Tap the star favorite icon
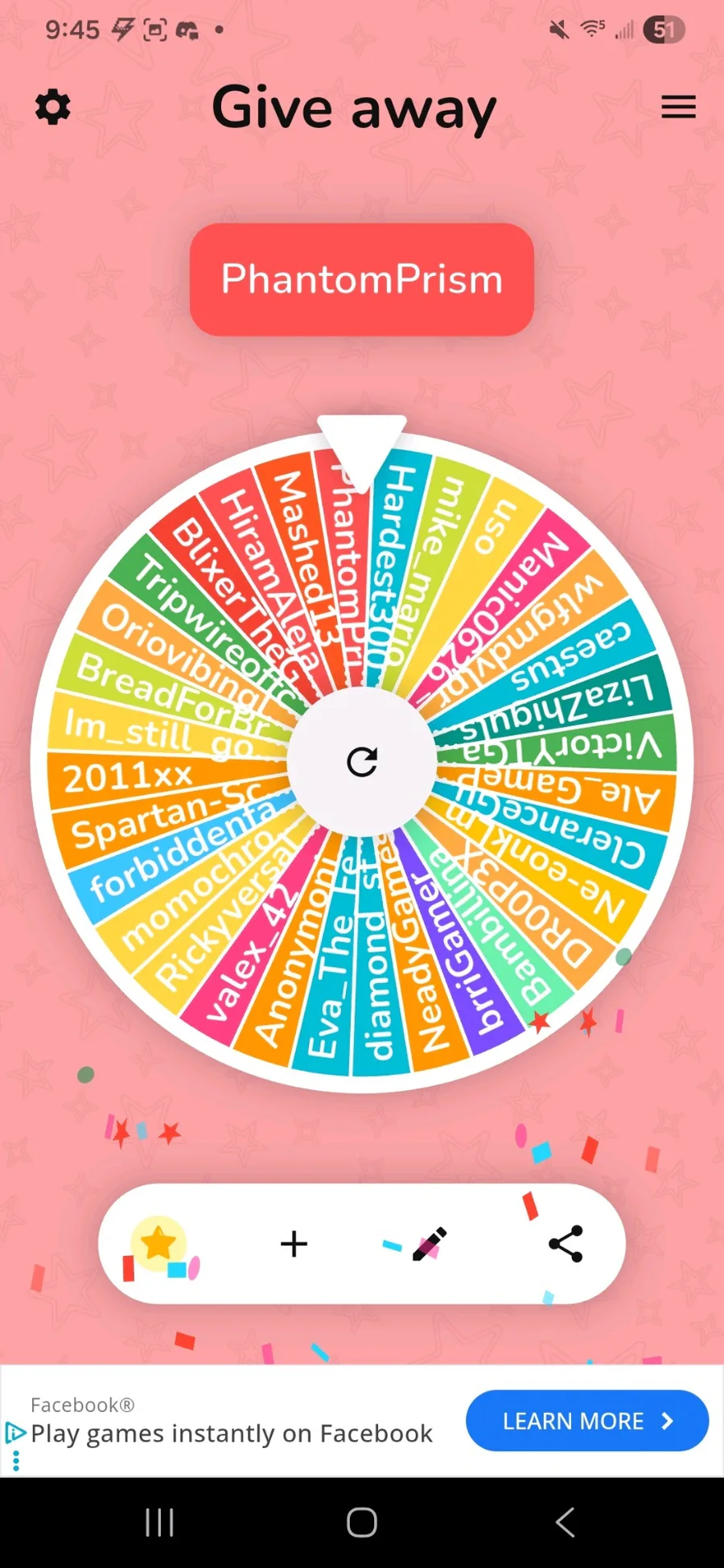The height and width of the screenshot is (1568, 724). pyautogui.click(x=158, y=1244)
